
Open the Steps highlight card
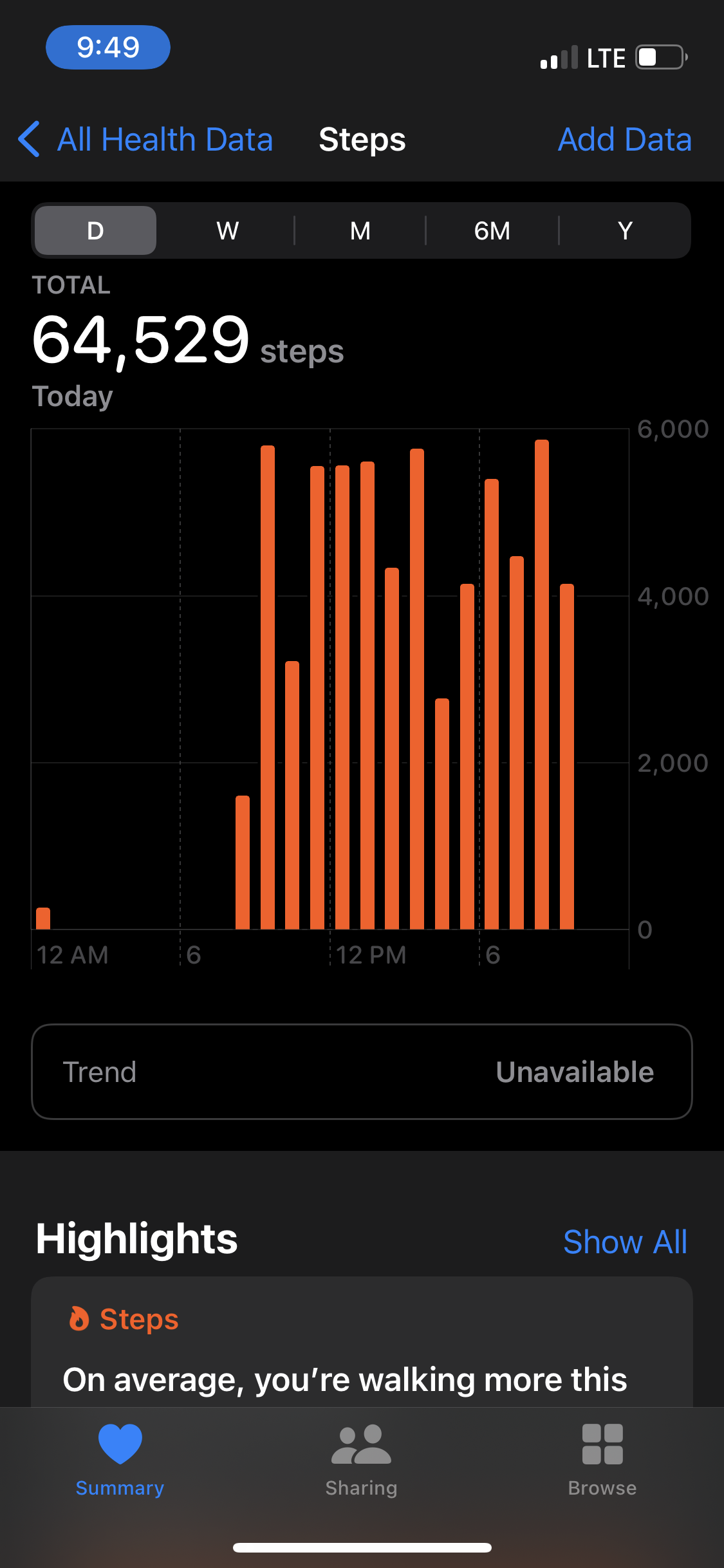tap(362, 1345)
